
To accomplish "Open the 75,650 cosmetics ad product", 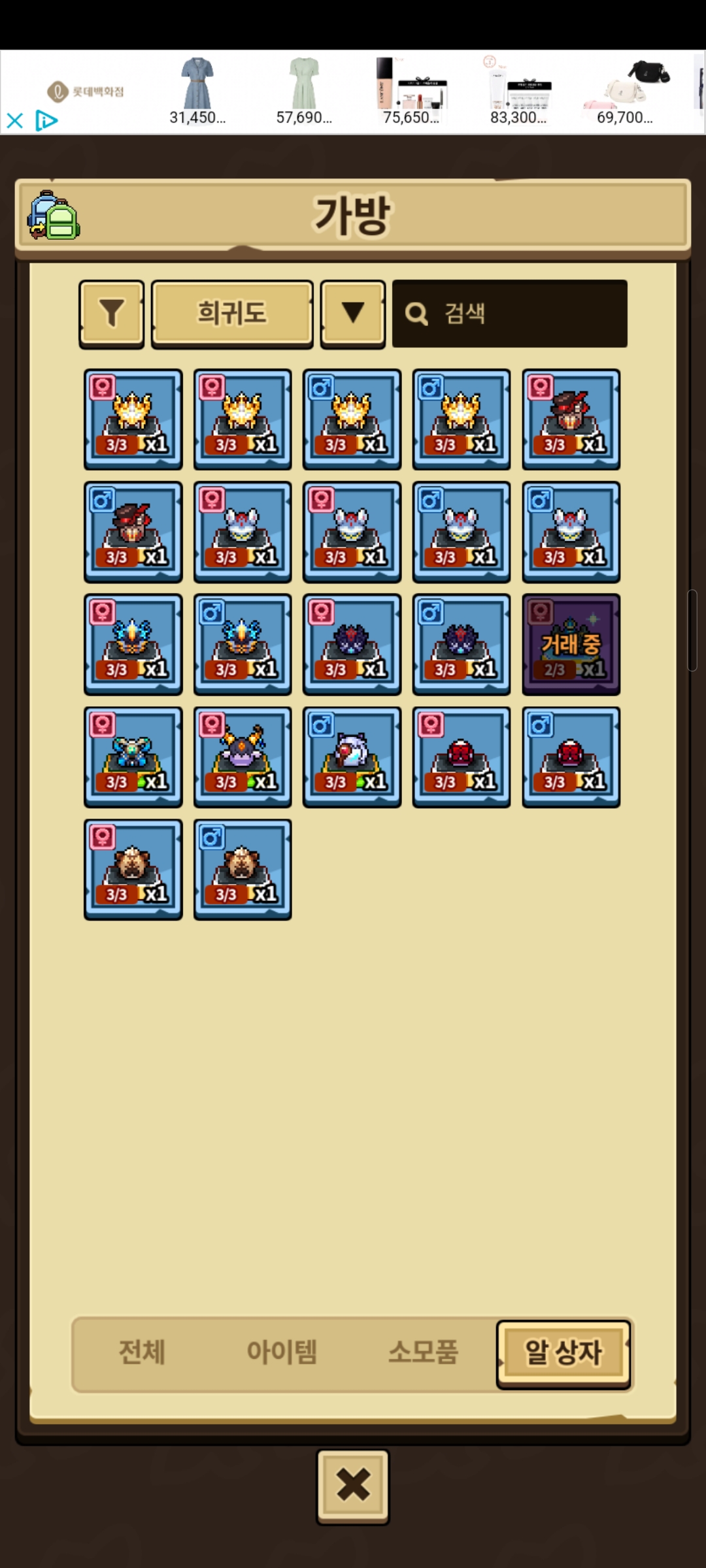I will pos(411,91).
